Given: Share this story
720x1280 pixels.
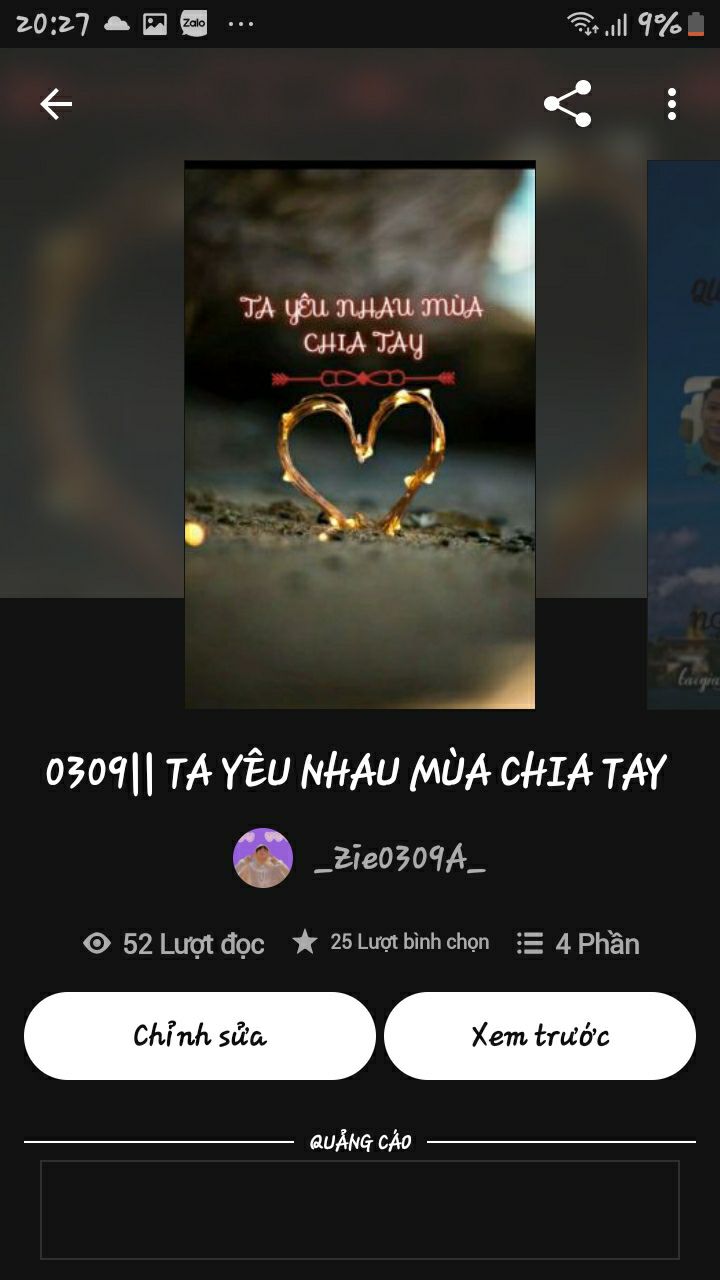Looking at the screenshot, I should [567, 104].
